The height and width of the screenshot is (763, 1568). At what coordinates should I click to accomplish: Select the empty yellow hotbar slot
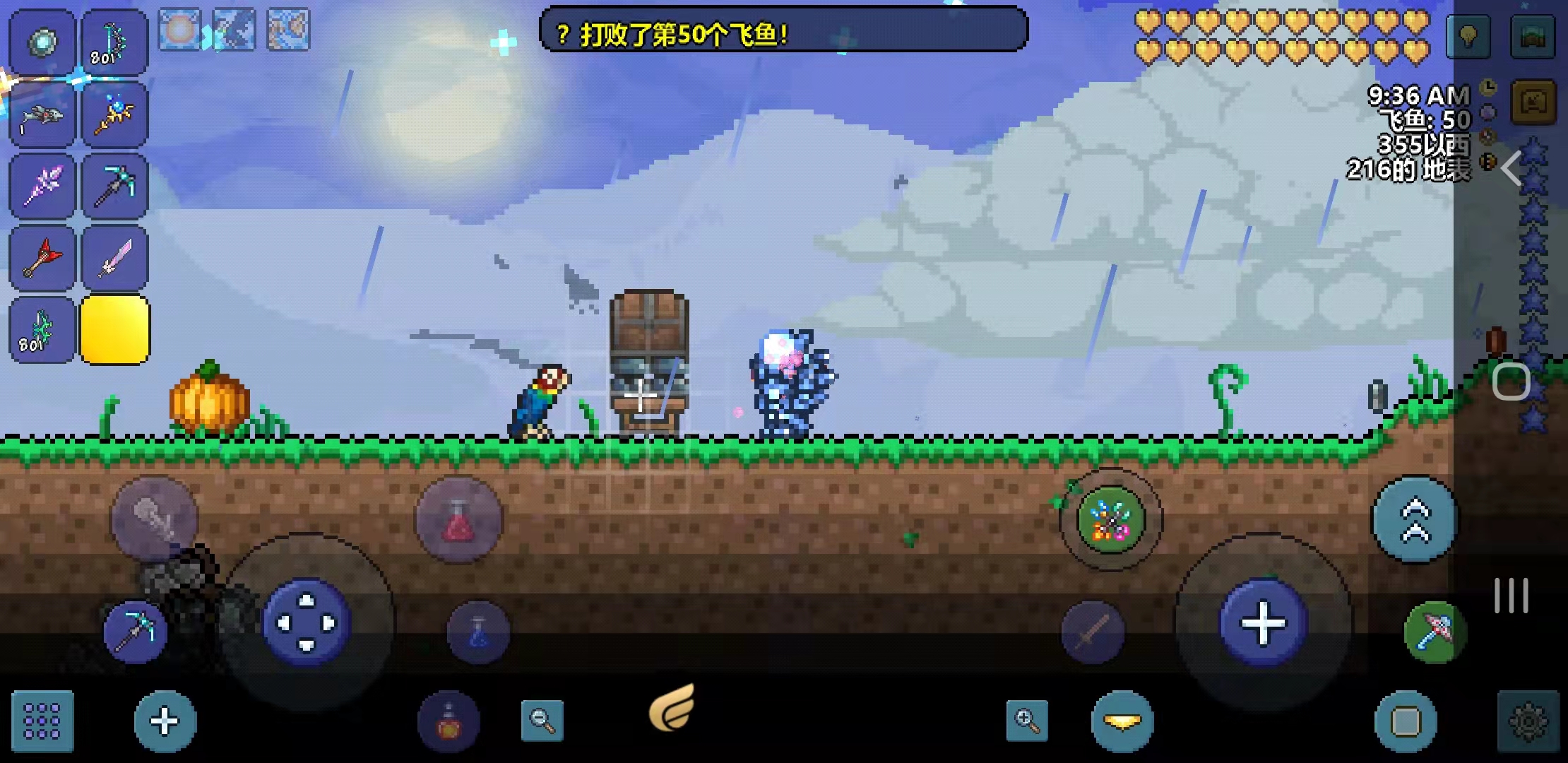coord(114,330)
